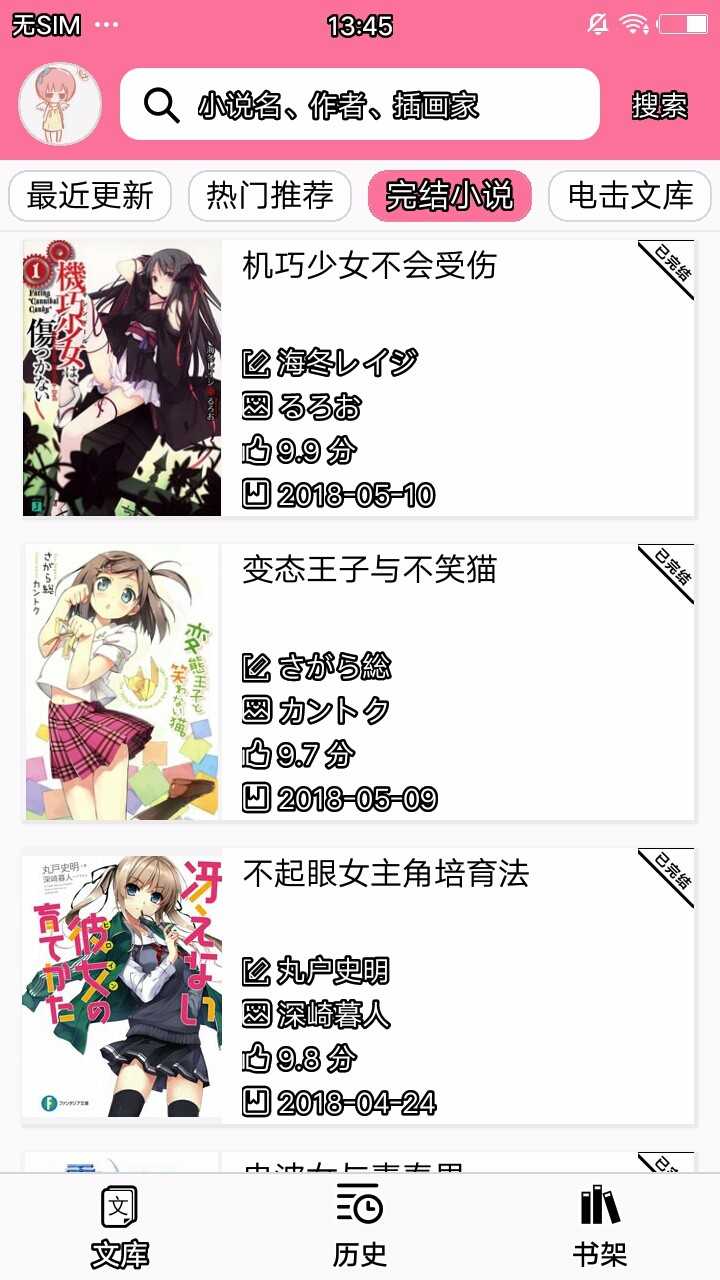Click the author pen icon beside 海冬レイジ

(256, 365)
